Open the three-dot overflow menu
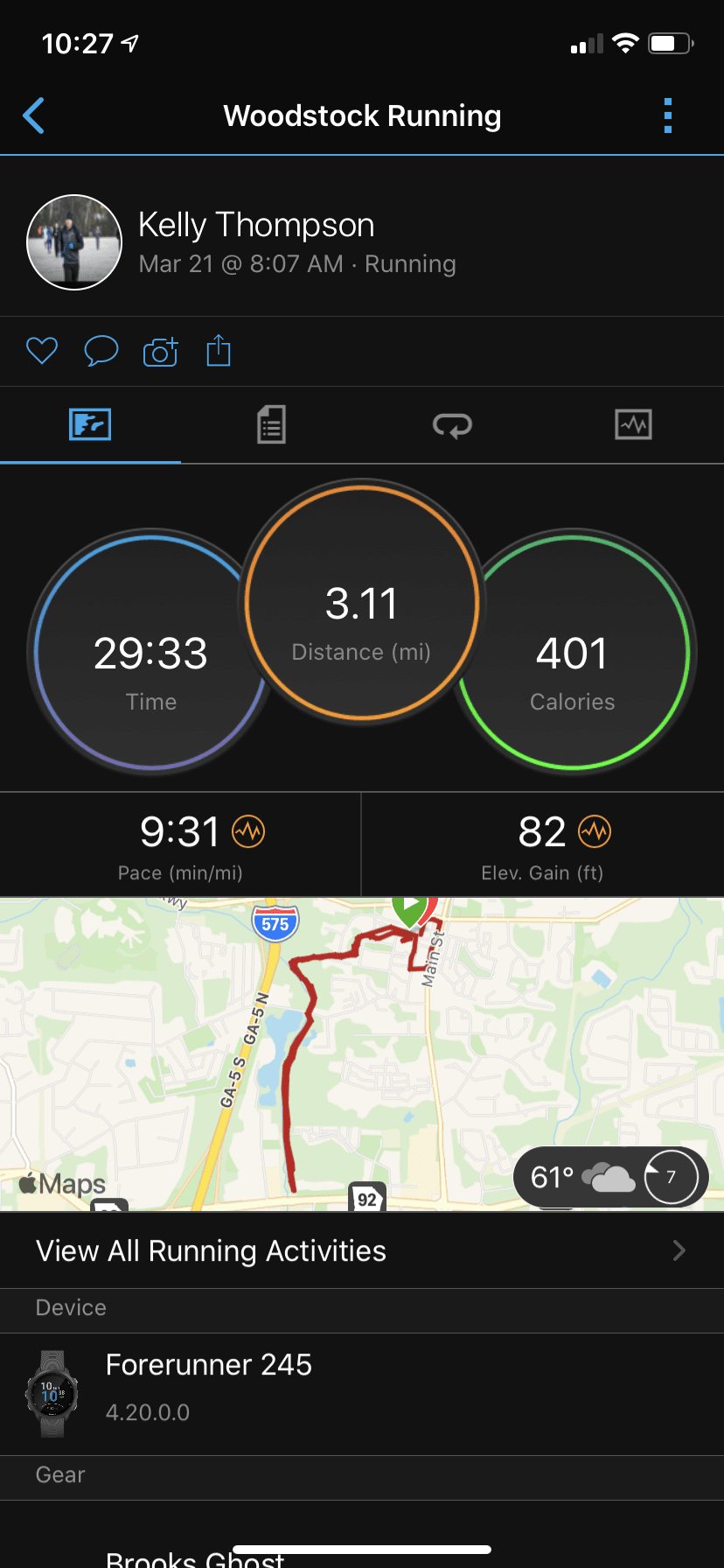 (668, 115)
